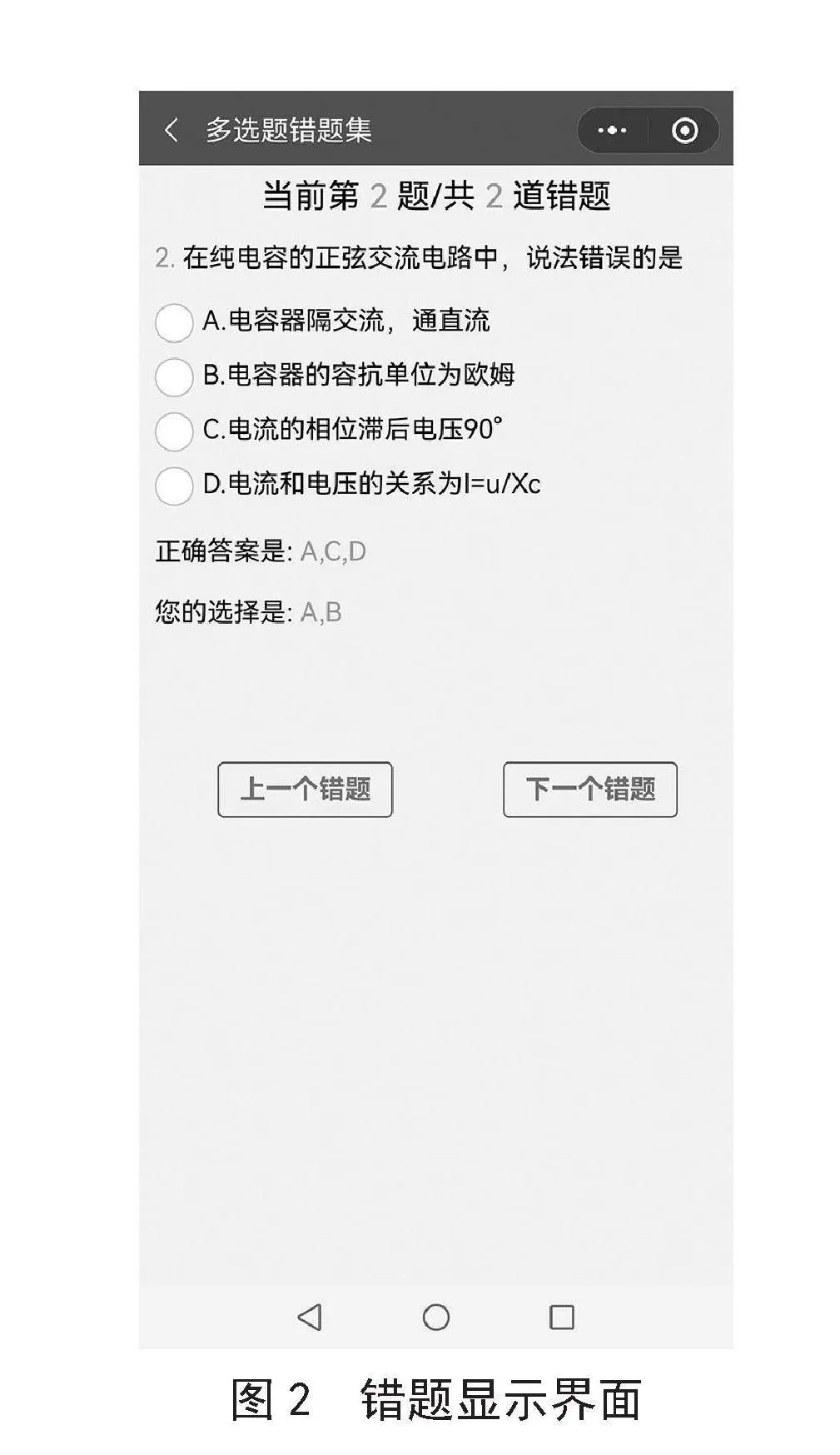Tap the system back triangle
Screen dimensions: 840x1455
310,1316
